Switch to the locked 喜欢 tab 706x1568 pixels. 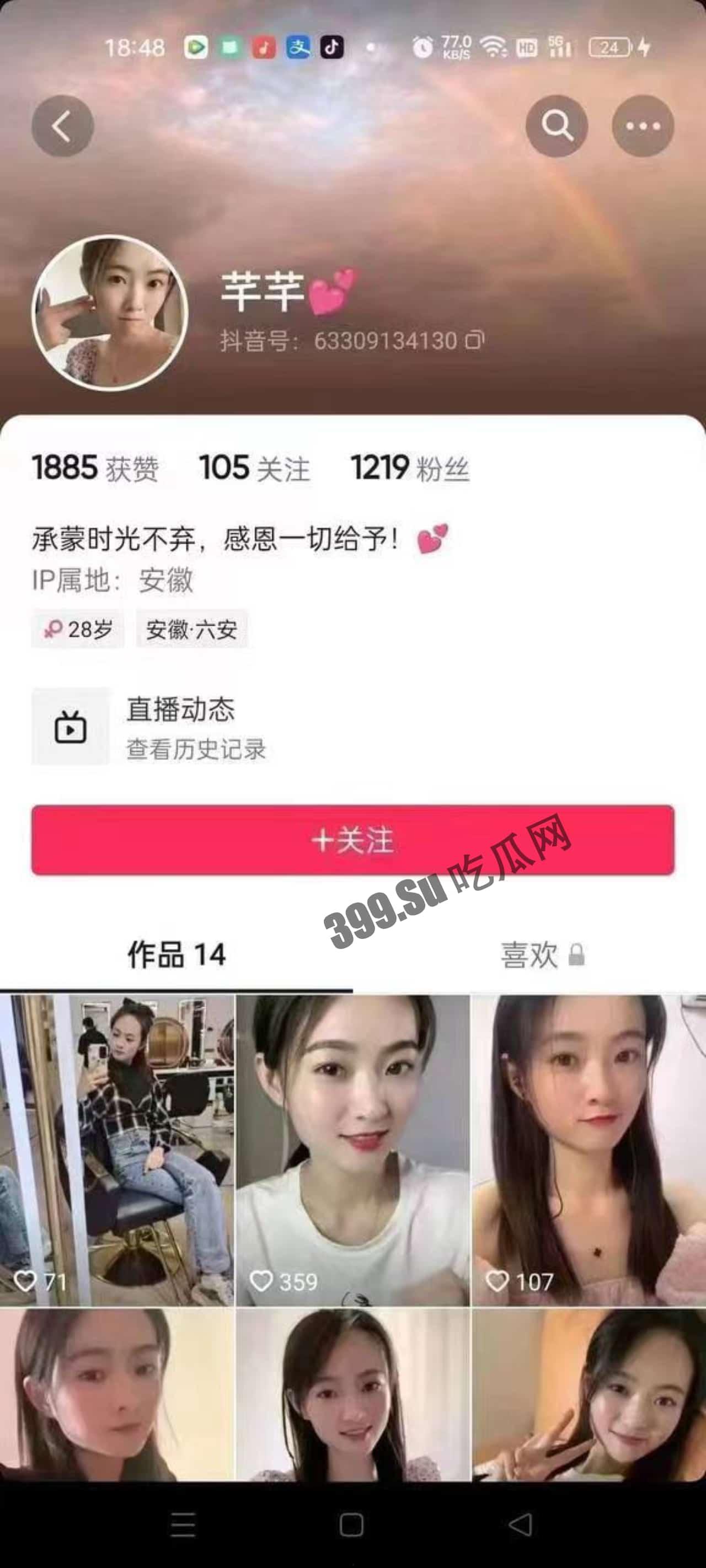542,954
